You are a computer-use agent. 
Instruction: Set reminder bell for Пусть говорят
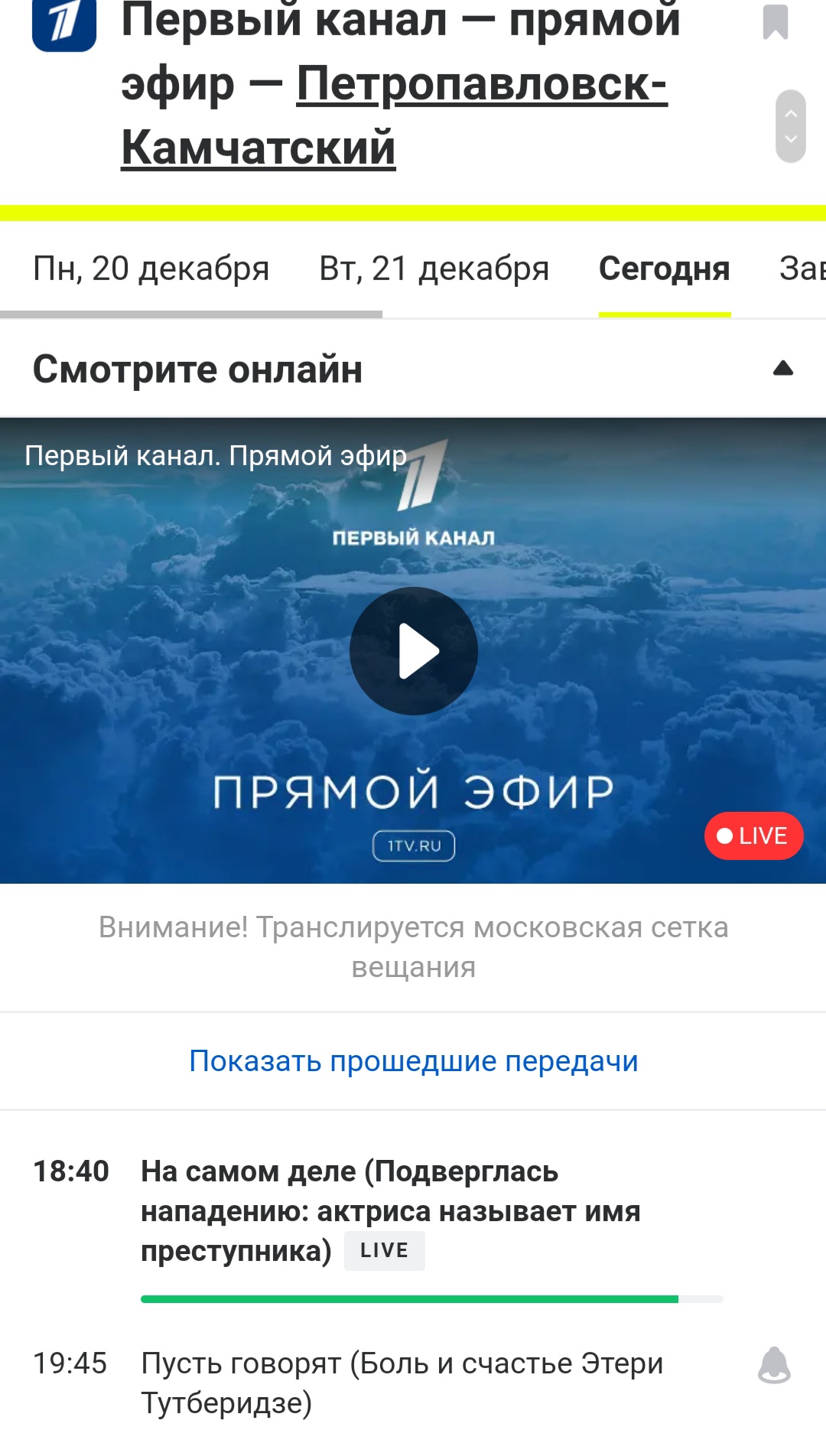click(x=774, y=1366)
